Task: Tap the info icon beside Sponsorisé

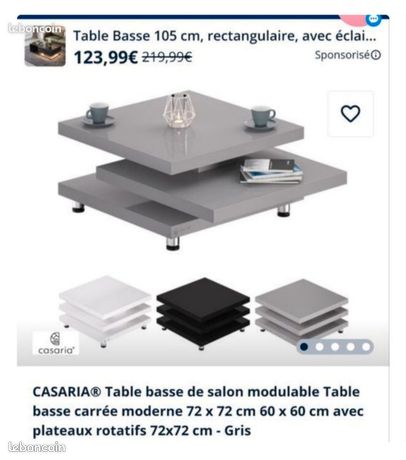Action: (x=376, y=55)
